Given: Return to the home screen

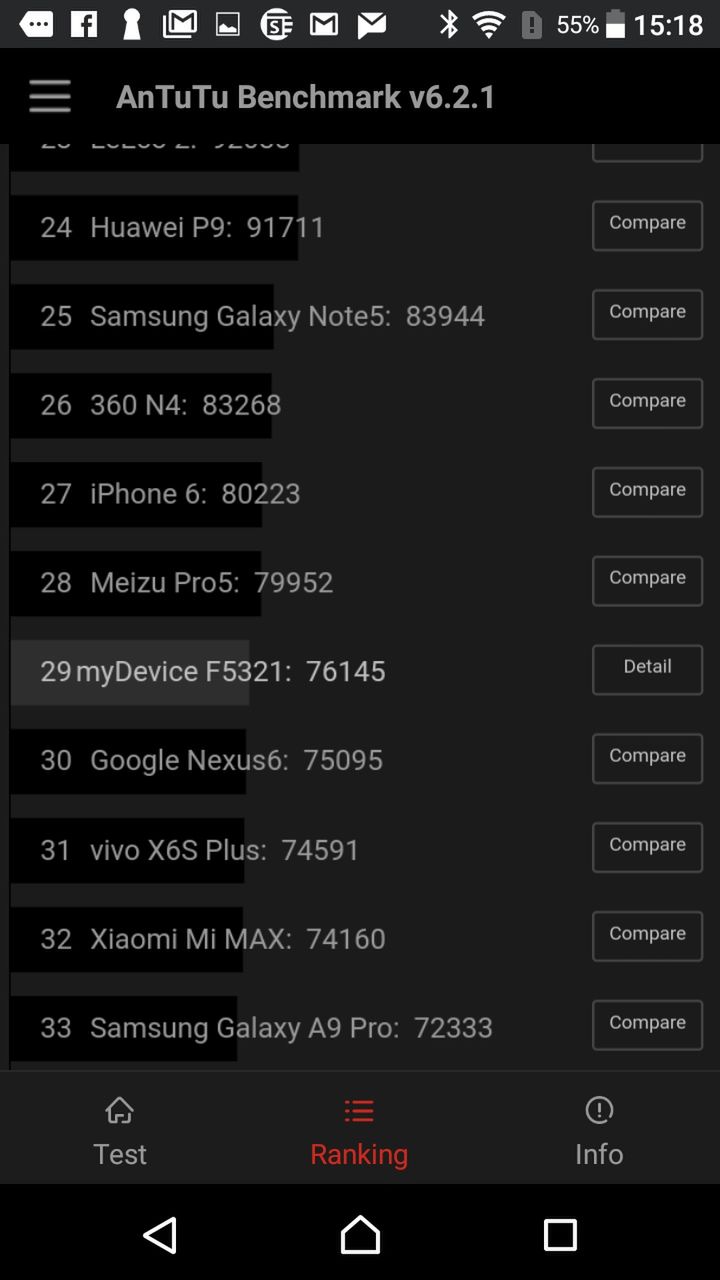Looking at the screenshot, I should coord(360,1235).
